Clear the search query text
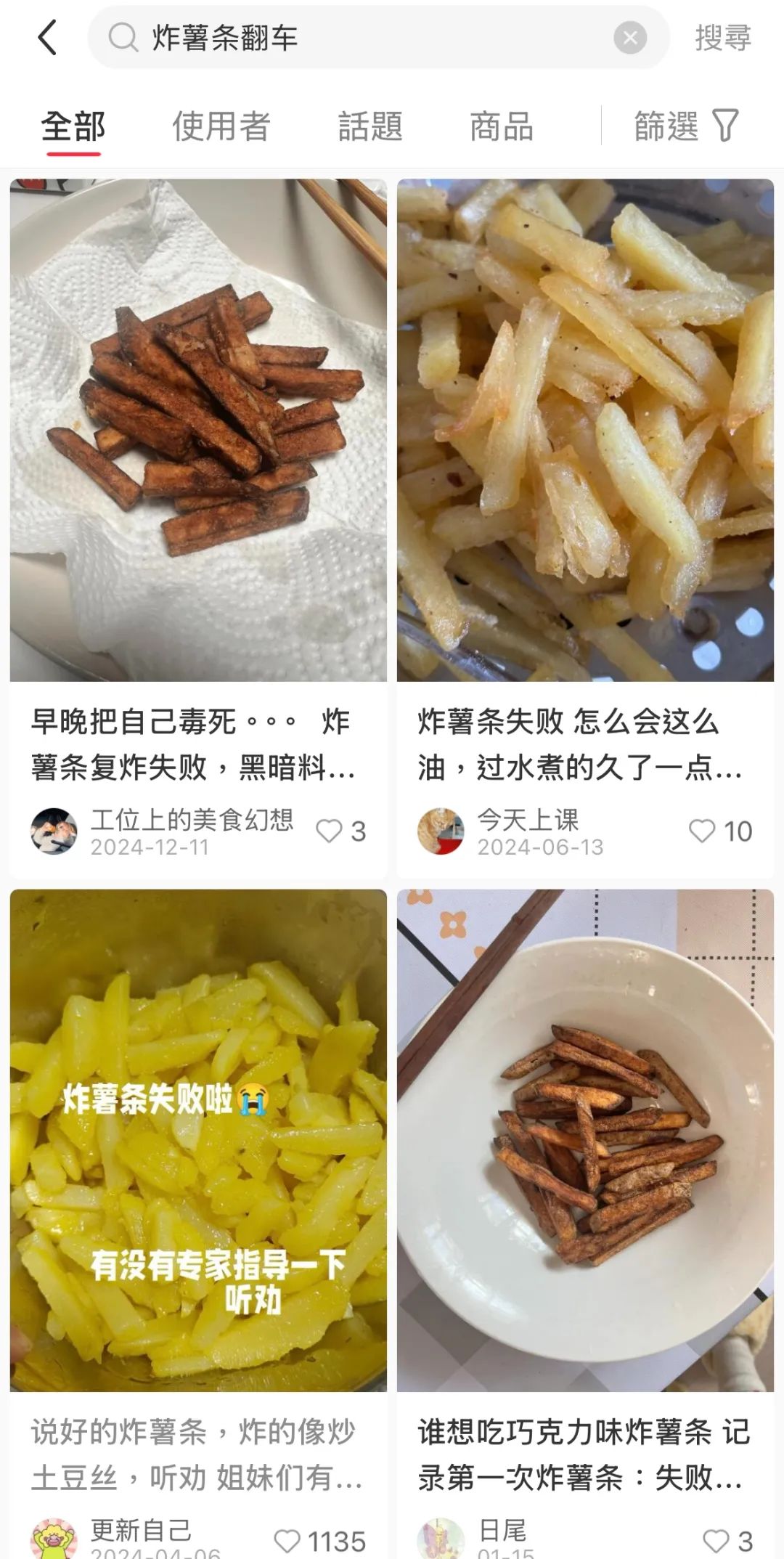This screenshot has width=784, height=1559. [x=629, y=38]
